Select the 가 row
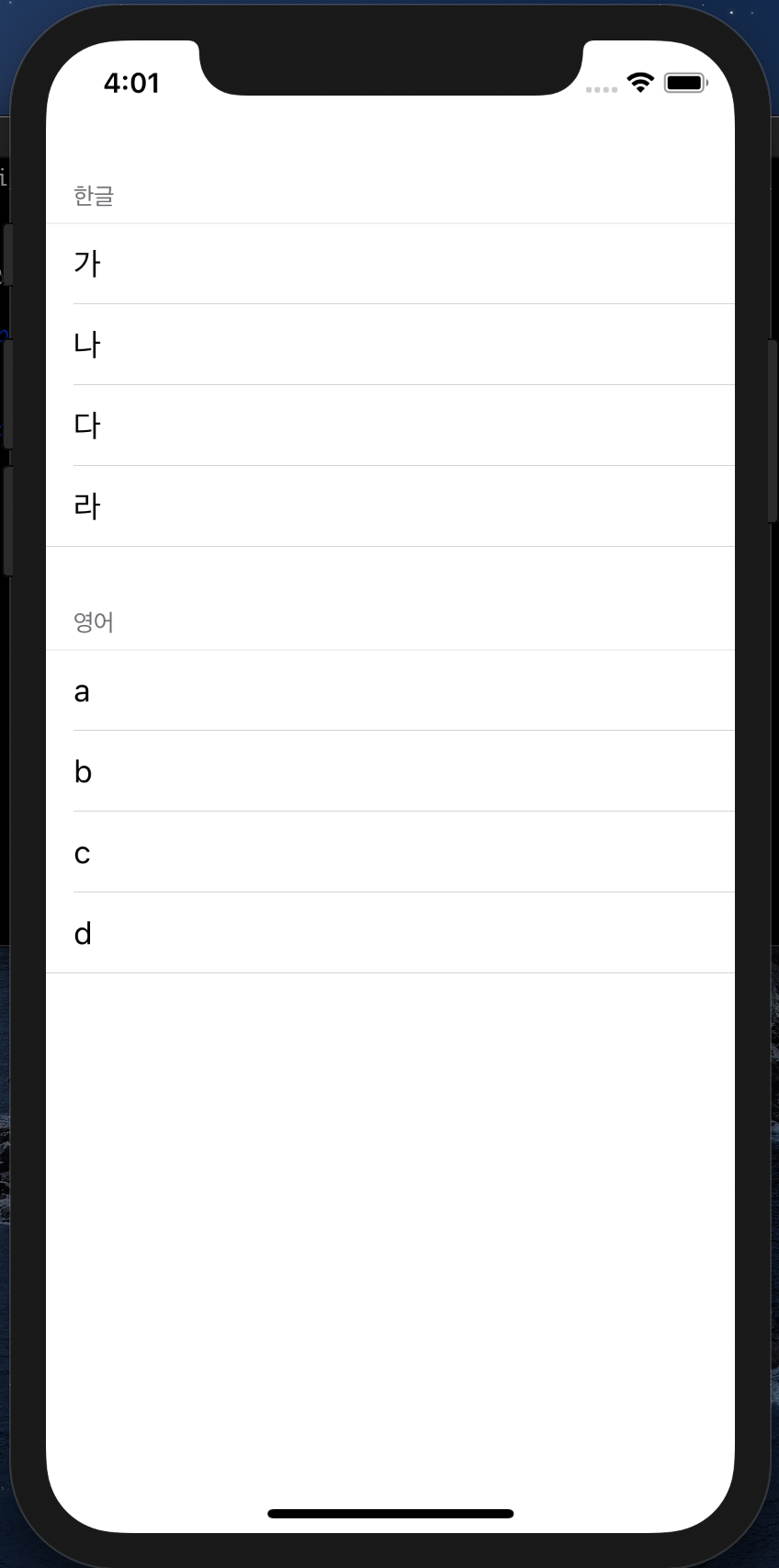Image resolution: width=779 pixels, height=1568 pixels. 390,264
